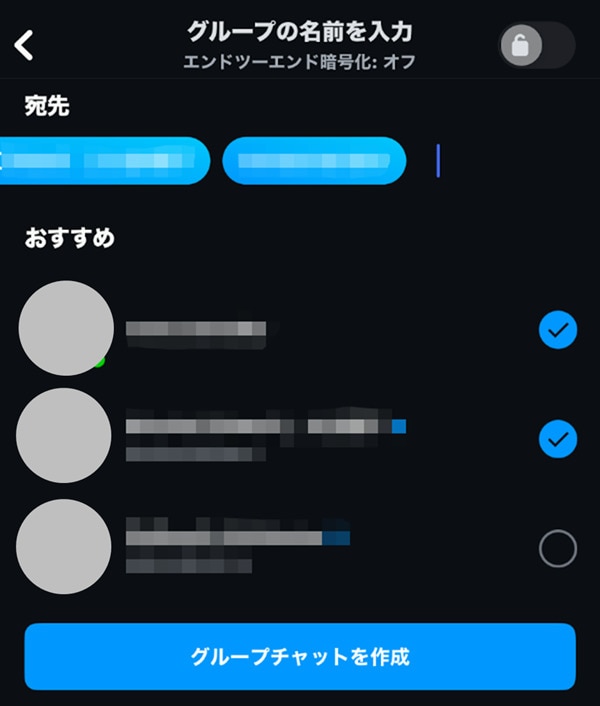Go back using the top-left arrow
Screen dimensions: 600x706
[x=25, y=44]
